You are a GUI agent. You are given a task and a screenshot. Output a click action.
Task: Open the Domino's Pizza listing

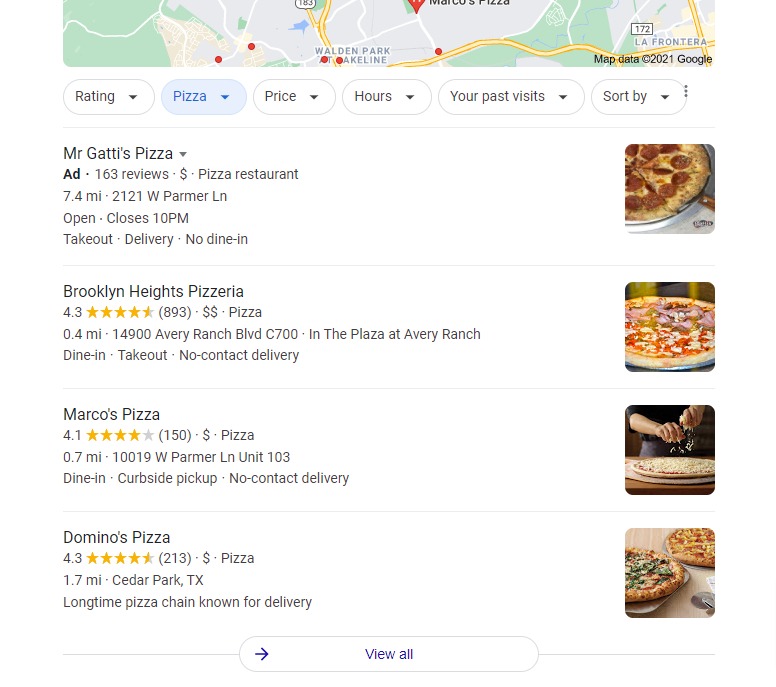[117, 537]
